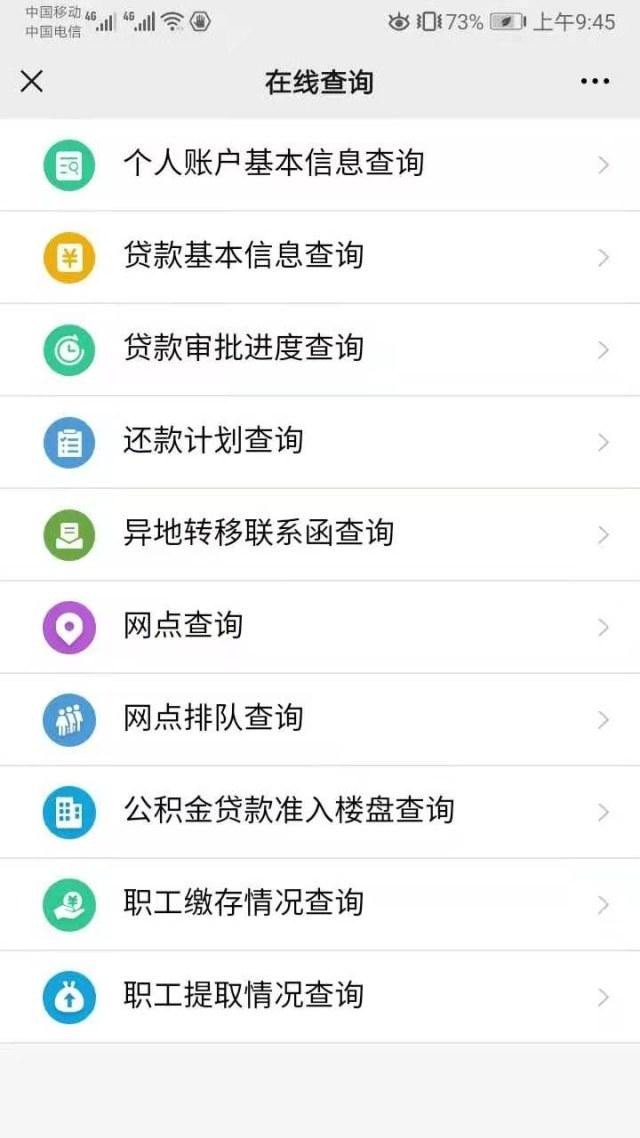Close the 在线查询 page
640x1138 pixels.
pos(32,82)
